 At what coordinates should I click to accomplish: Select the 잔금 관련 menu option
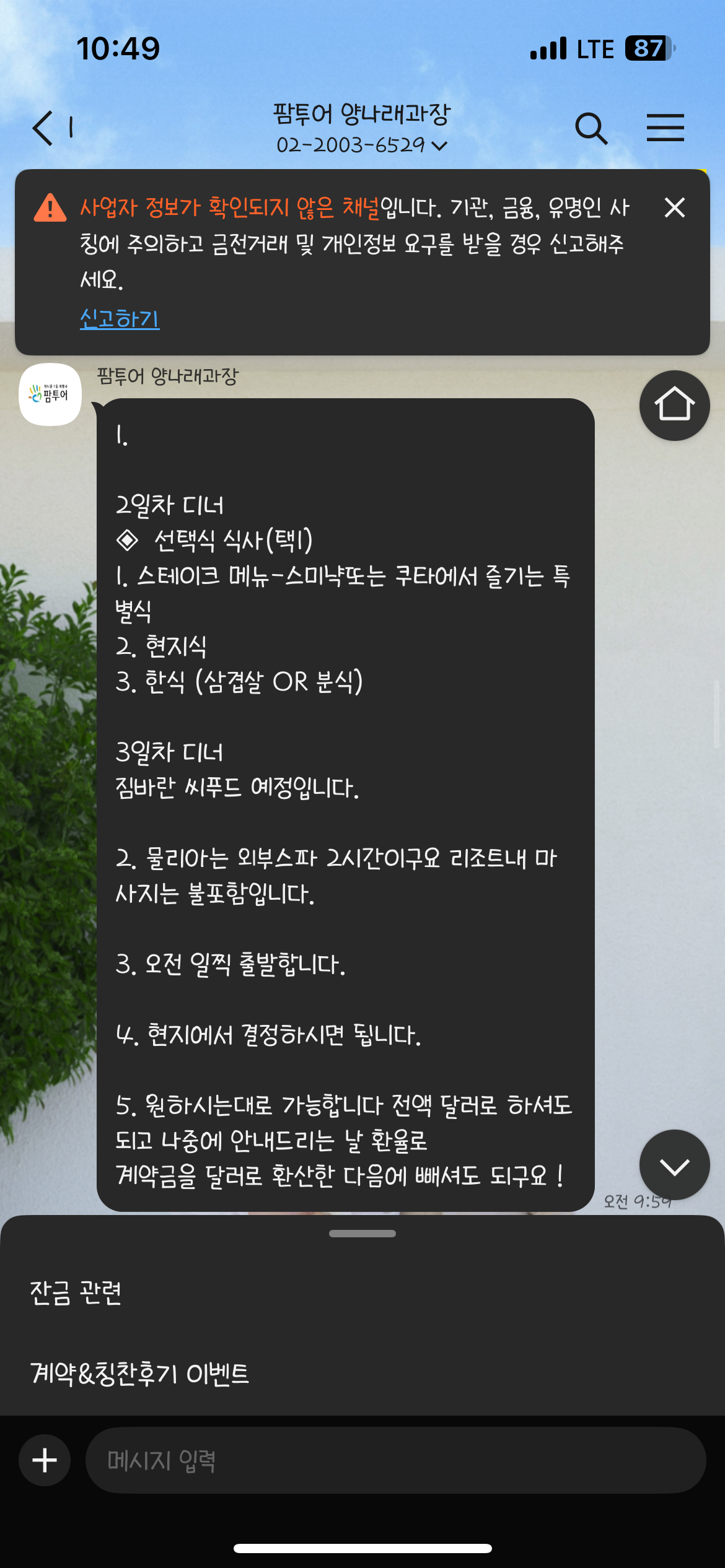click(x=362, y=1292)
